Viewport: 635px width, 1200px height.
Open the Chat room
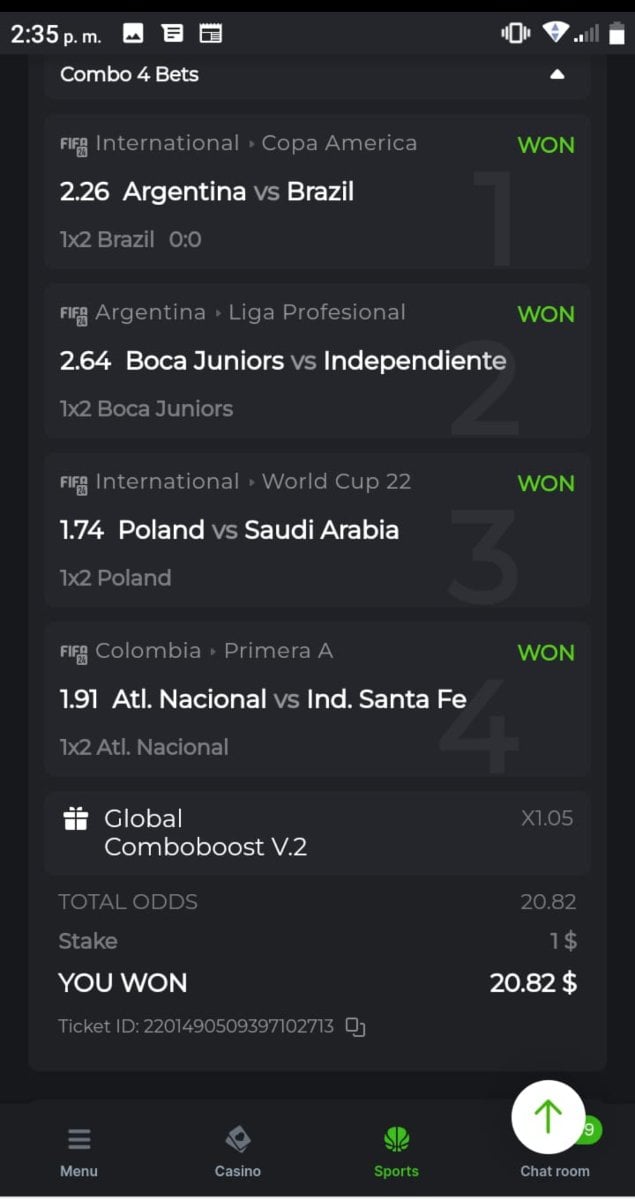[x=555, y=1168]
